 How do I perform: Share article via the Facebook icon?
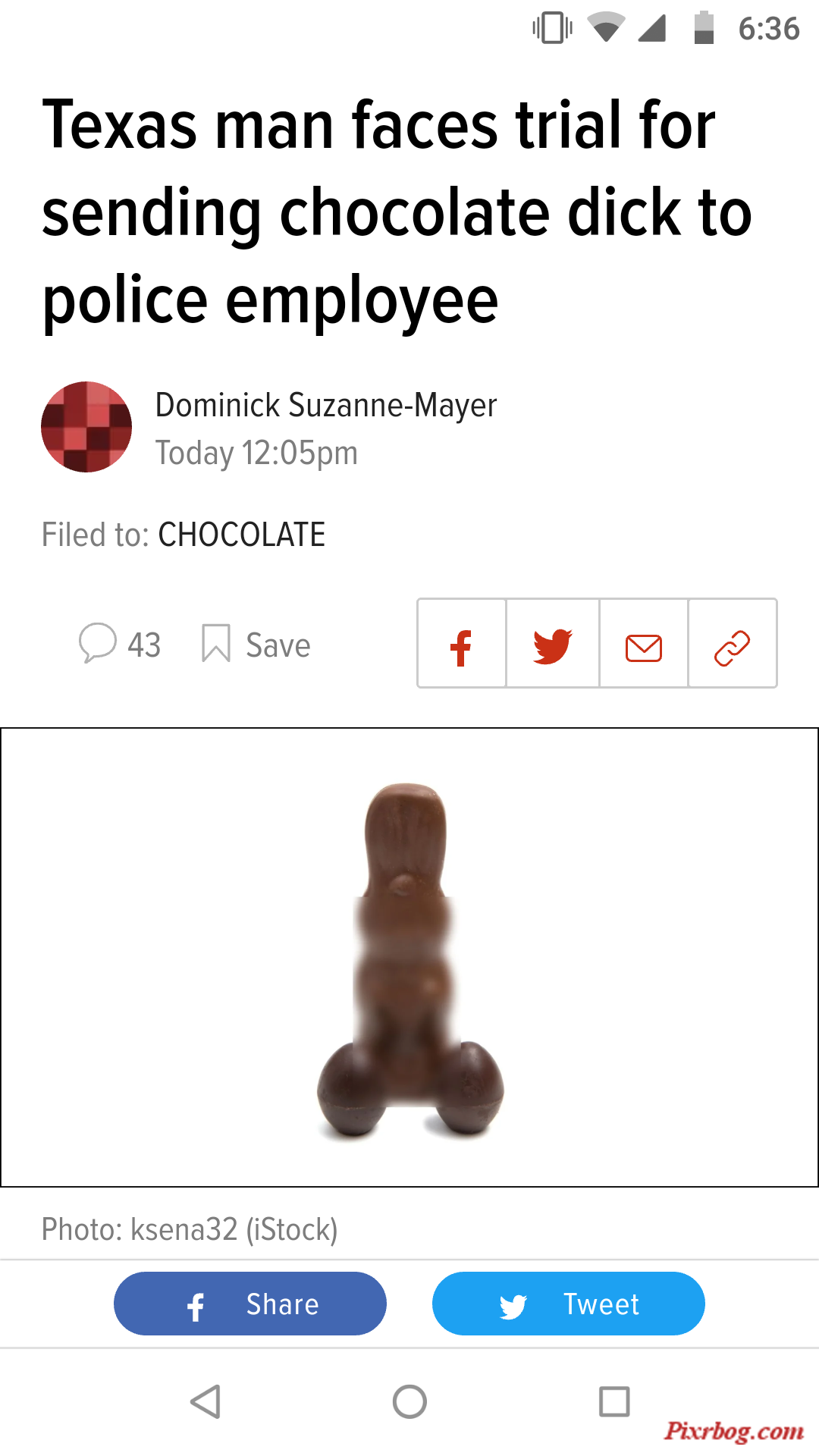(x=462, y=643)
